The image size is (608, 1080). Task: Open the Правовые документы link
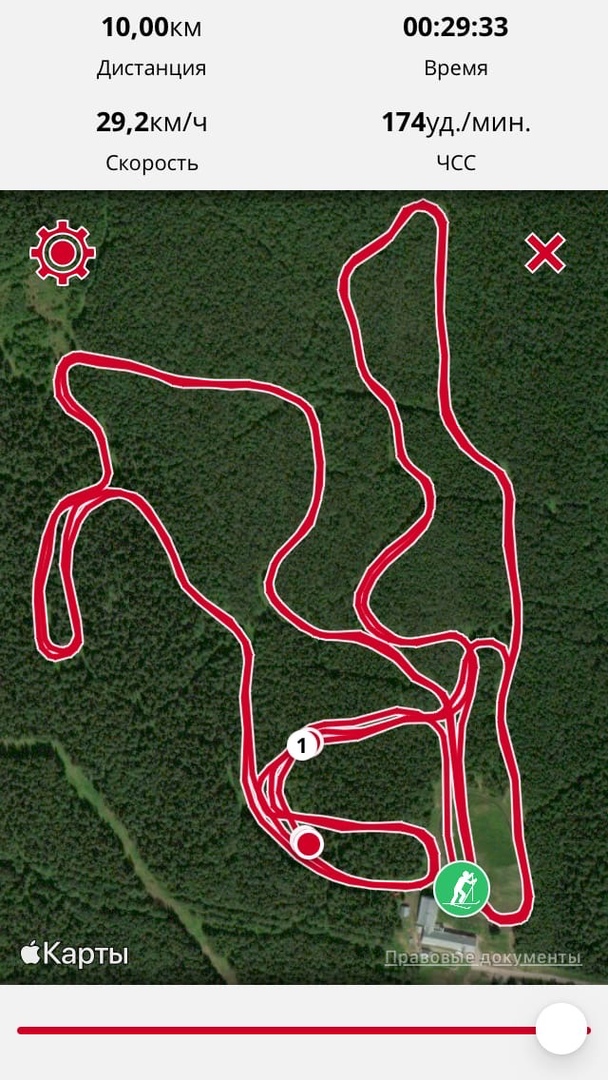click(x=483, y=957)
